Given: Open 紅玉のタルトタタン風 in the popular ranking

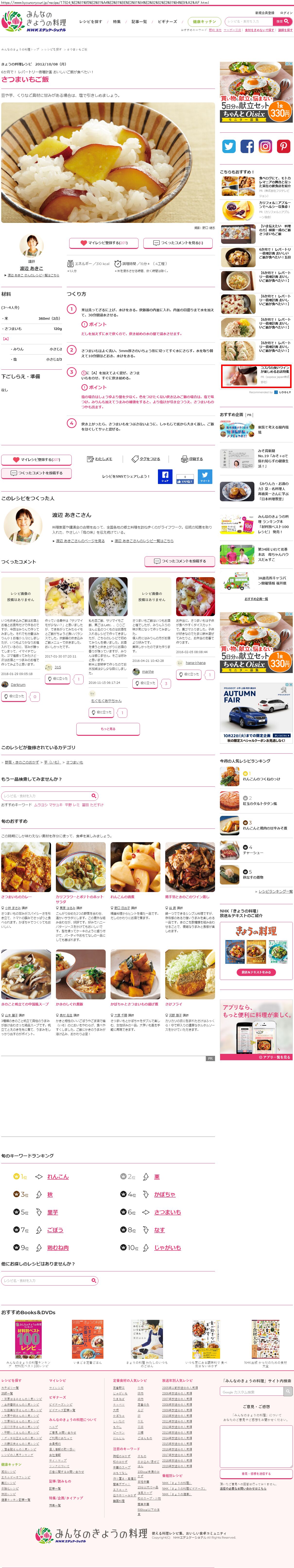Looking at the screenshot, I should tap(259, 803).
